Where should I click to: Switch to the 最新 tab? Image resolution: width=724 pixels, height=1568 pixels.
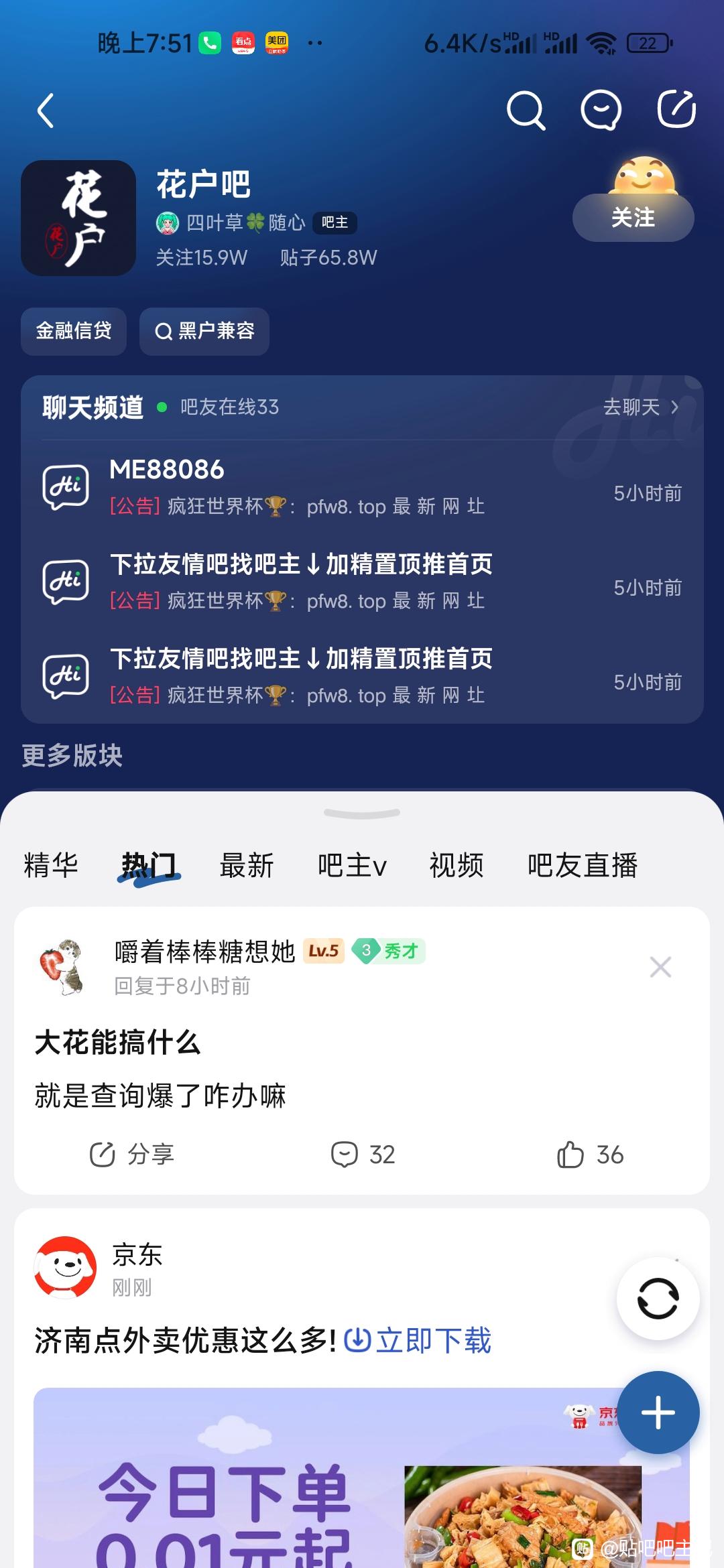247,865
